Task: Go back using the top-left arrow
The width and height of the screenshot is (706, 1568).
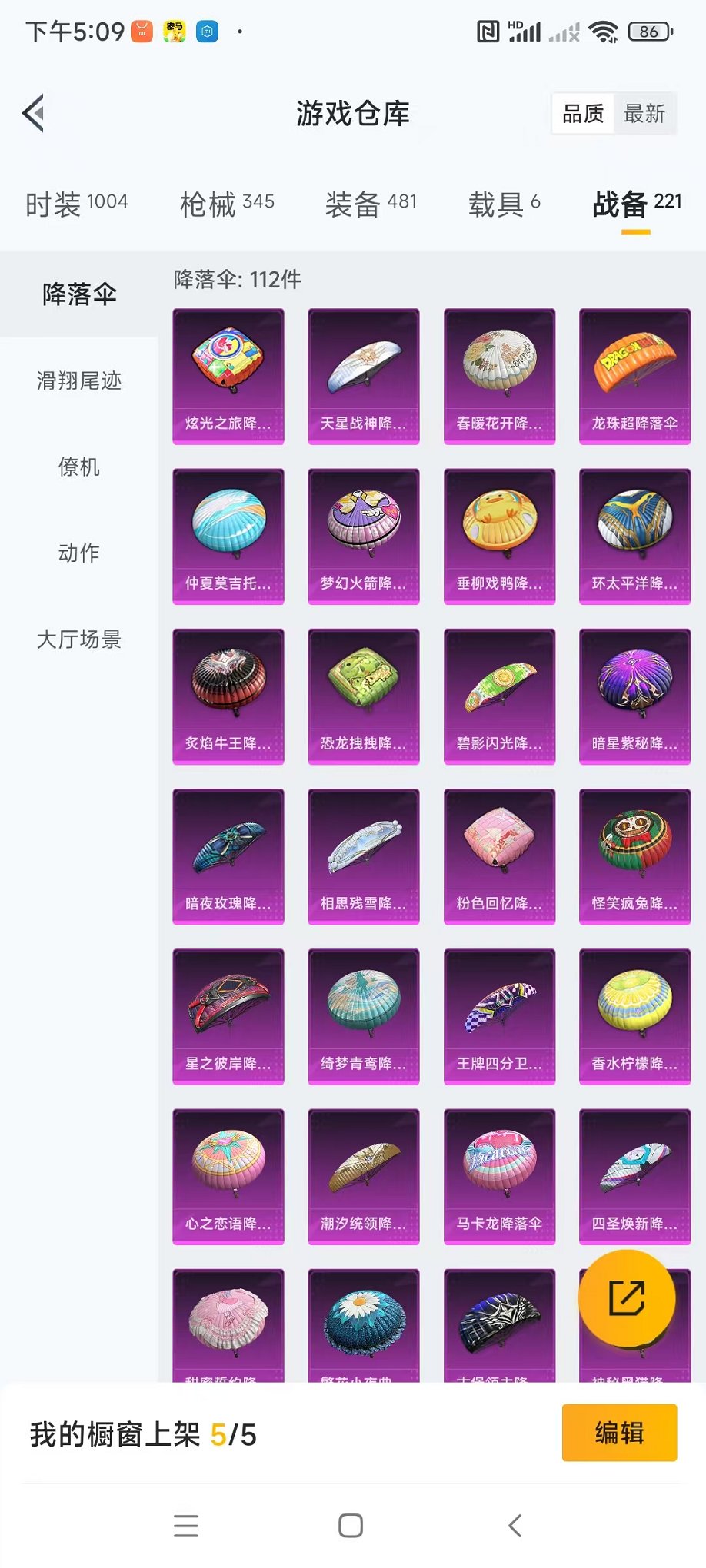Action: pos(33,114)
